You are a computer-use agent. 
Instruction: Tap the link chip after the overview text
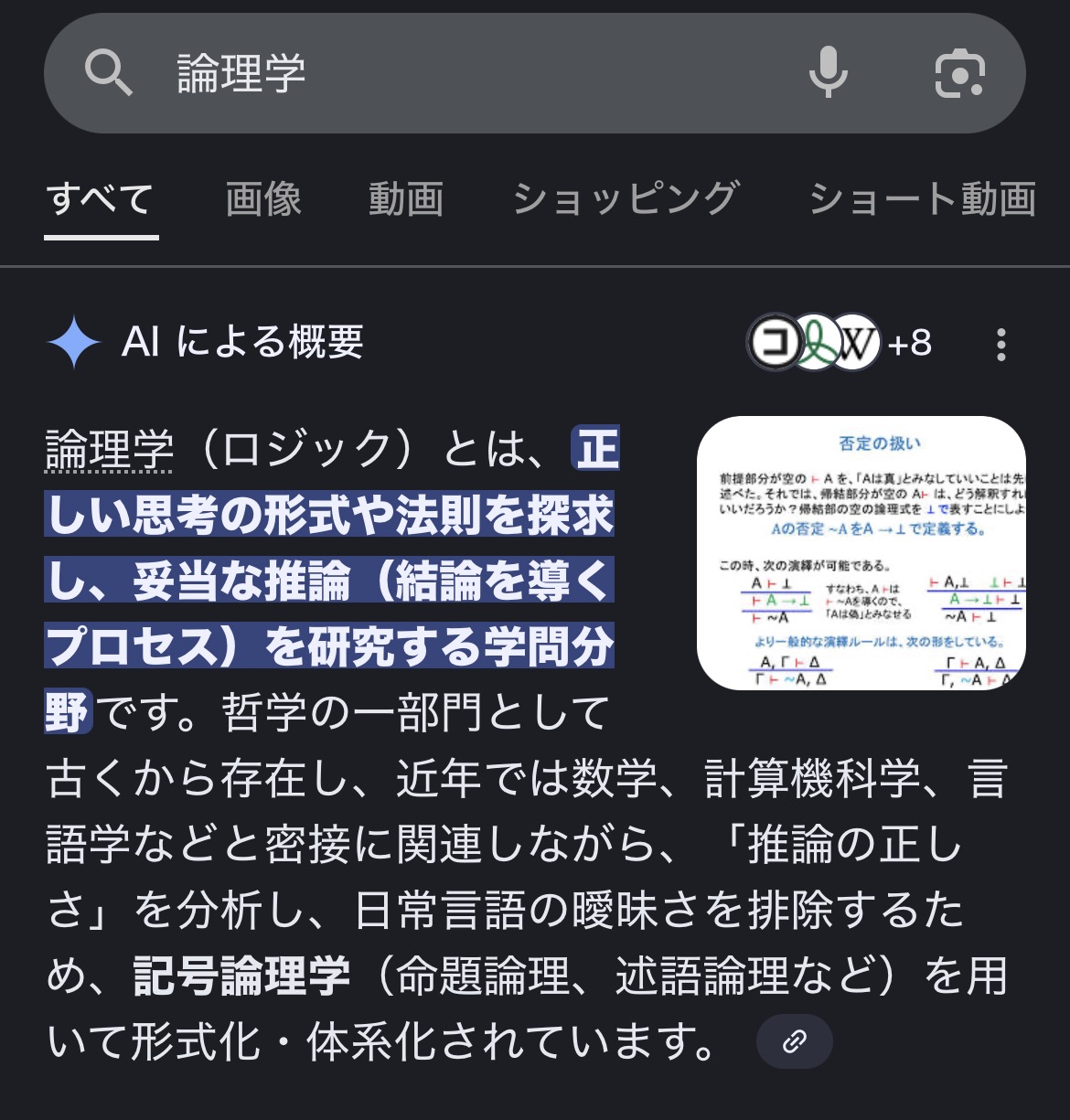794,1040
